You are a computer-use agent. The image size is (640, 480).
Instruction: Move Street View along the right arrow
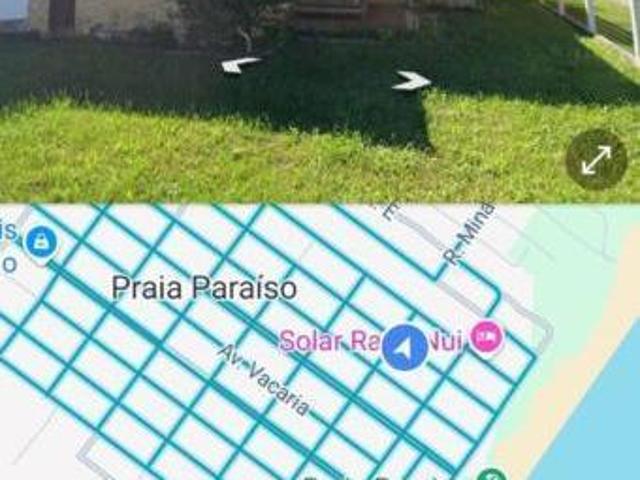[x=412, y=81]
